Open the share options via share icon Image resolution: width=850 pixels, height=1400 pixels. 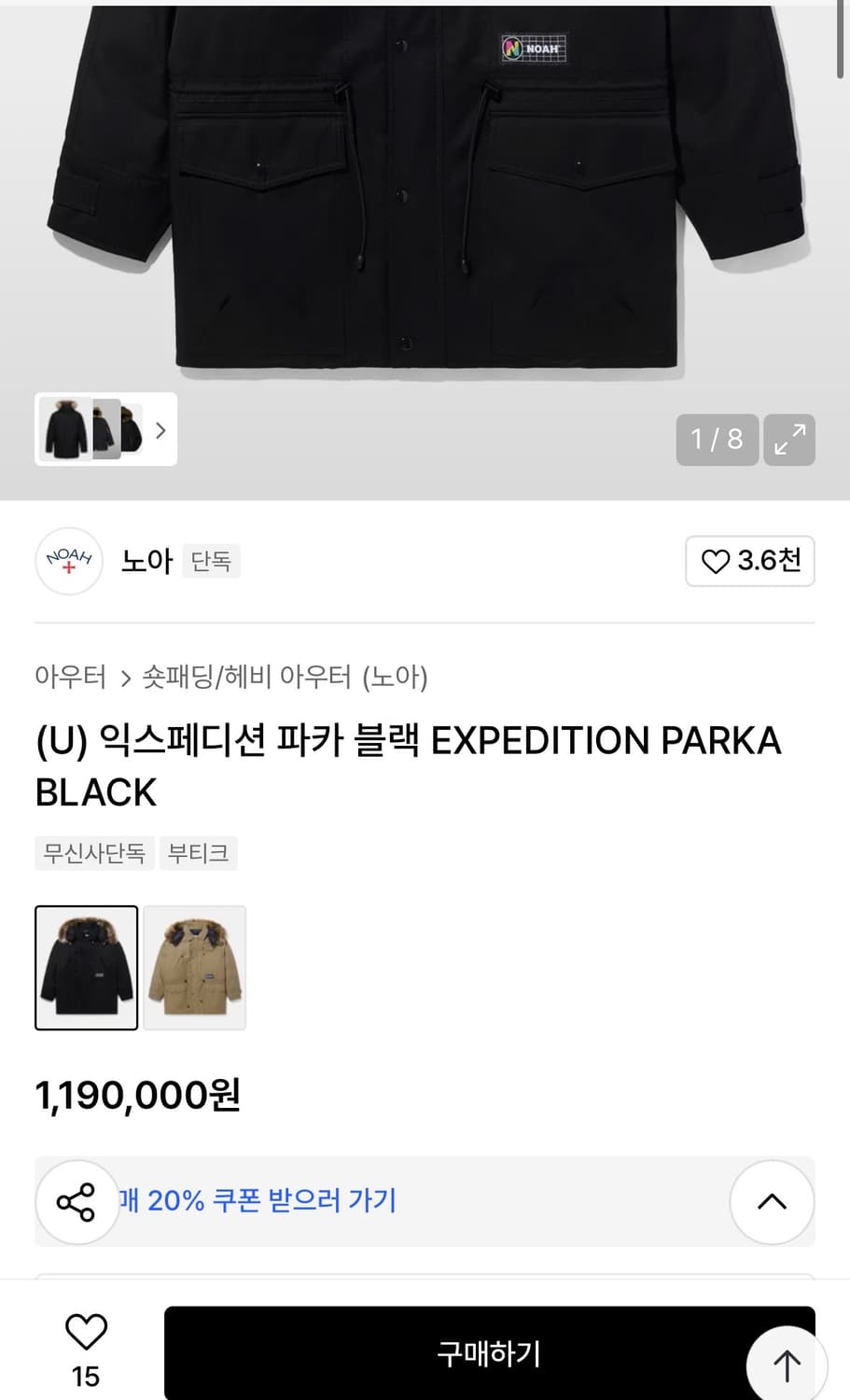pyautogui.click(x=77, y=1202)
